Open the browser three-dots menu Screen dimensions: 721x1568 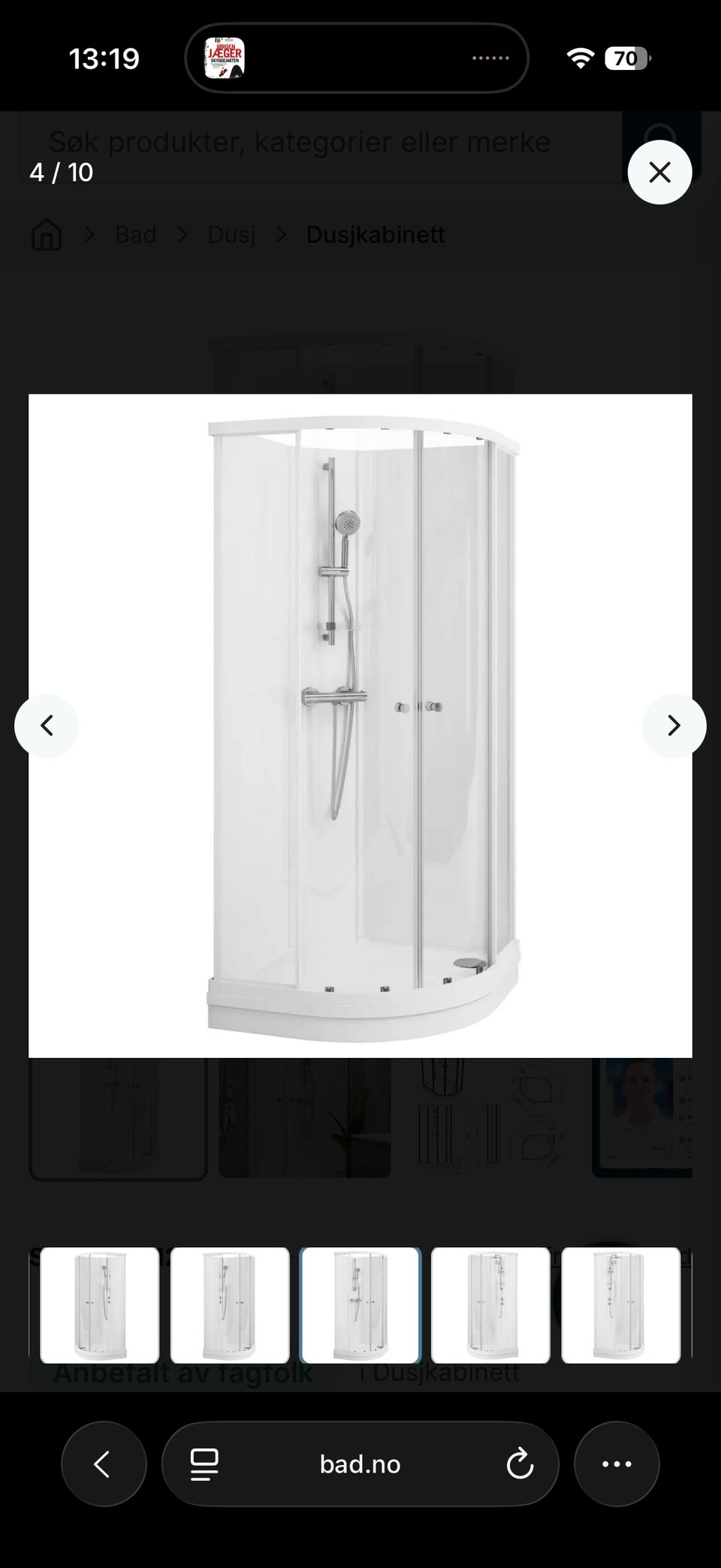(617, 1464)
